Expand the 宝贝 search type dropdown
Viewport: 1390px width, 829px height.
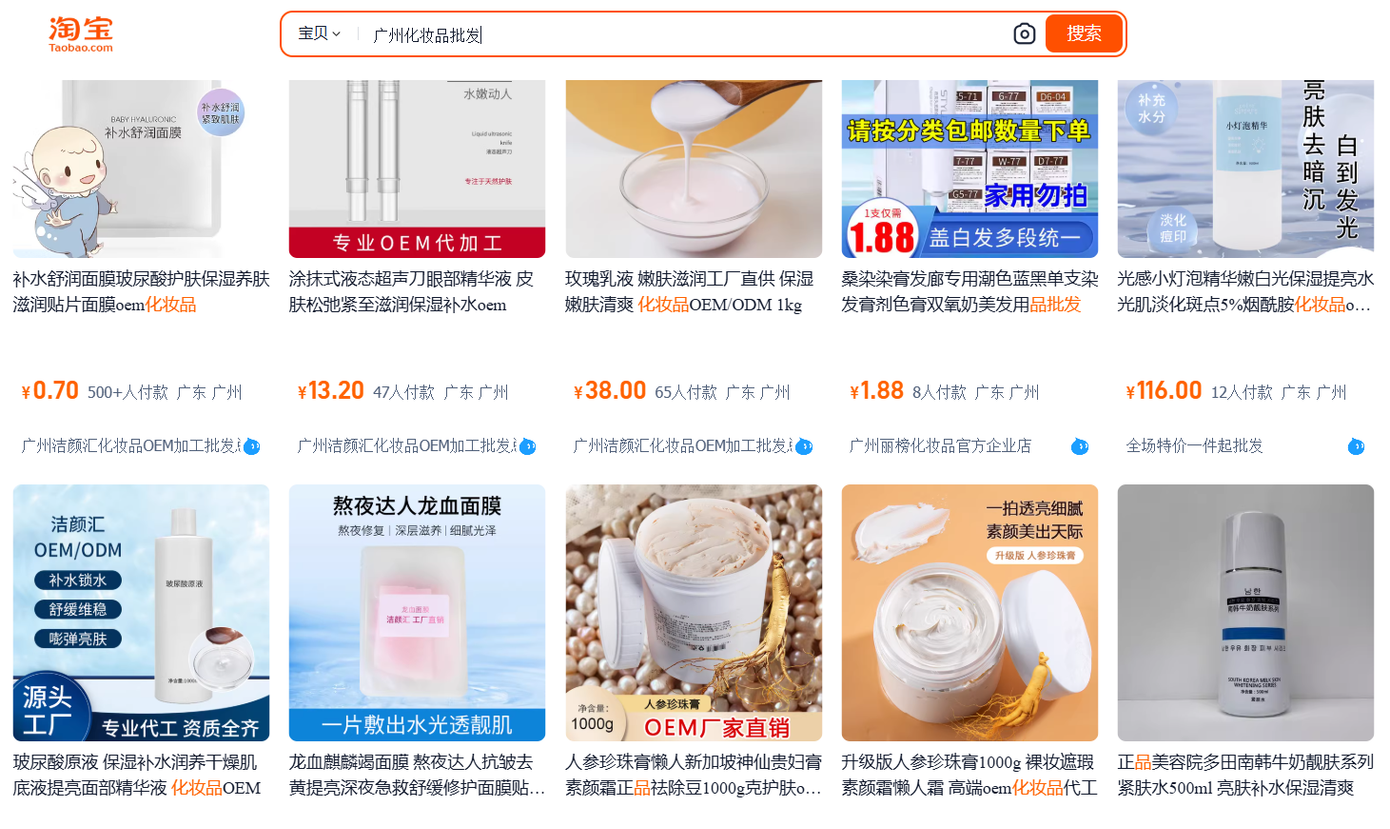click(x=319, y=34)
